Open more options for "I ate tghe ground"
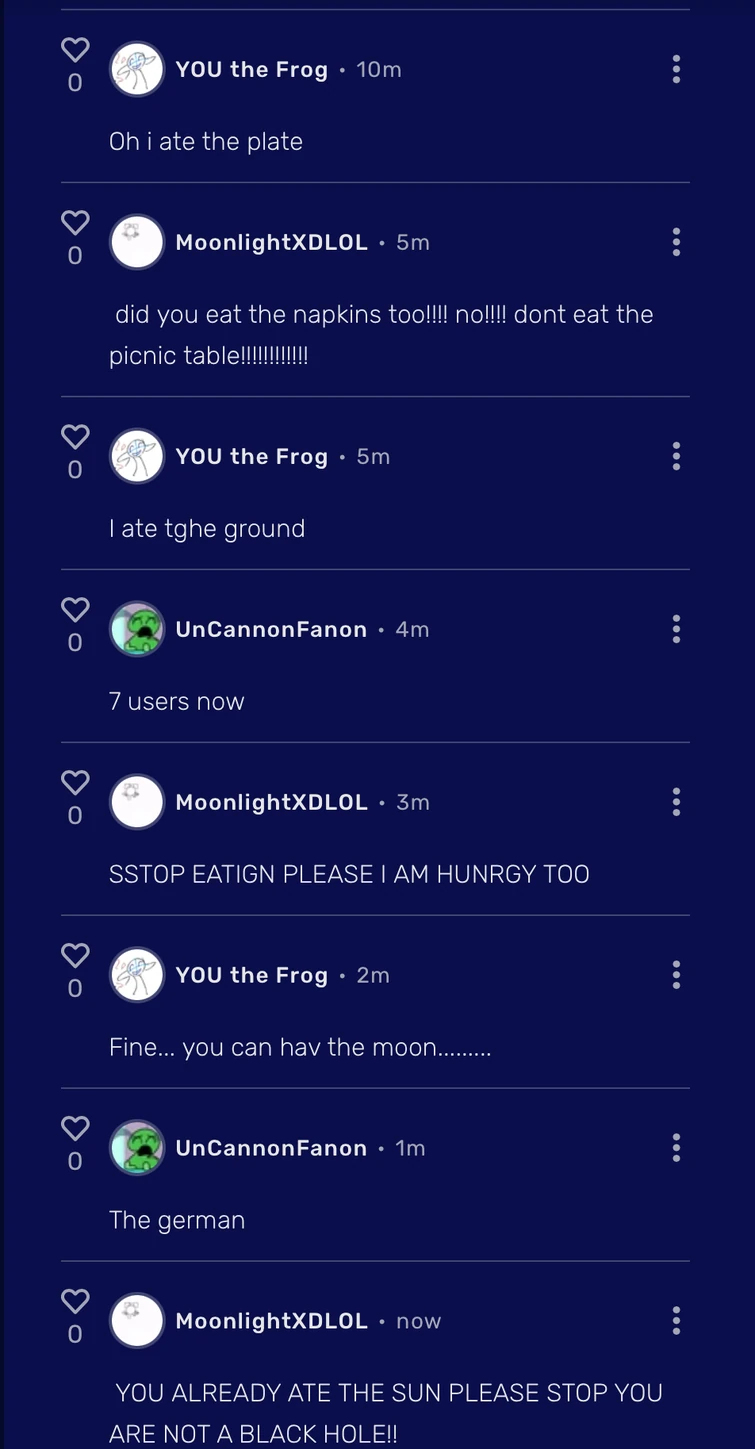 pyautogui.click(x=677, y=456)
